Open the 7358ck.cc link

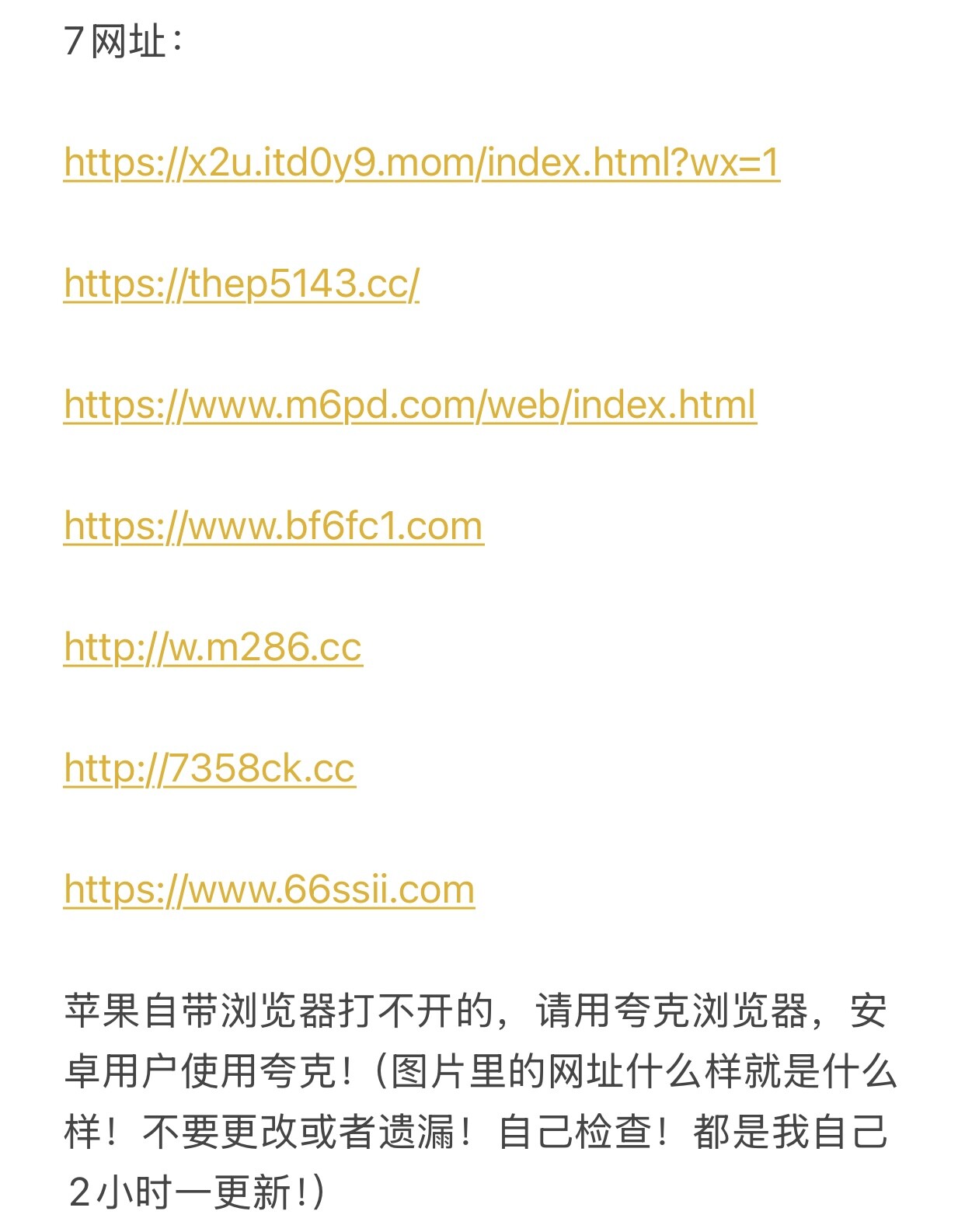click(210, 769)
